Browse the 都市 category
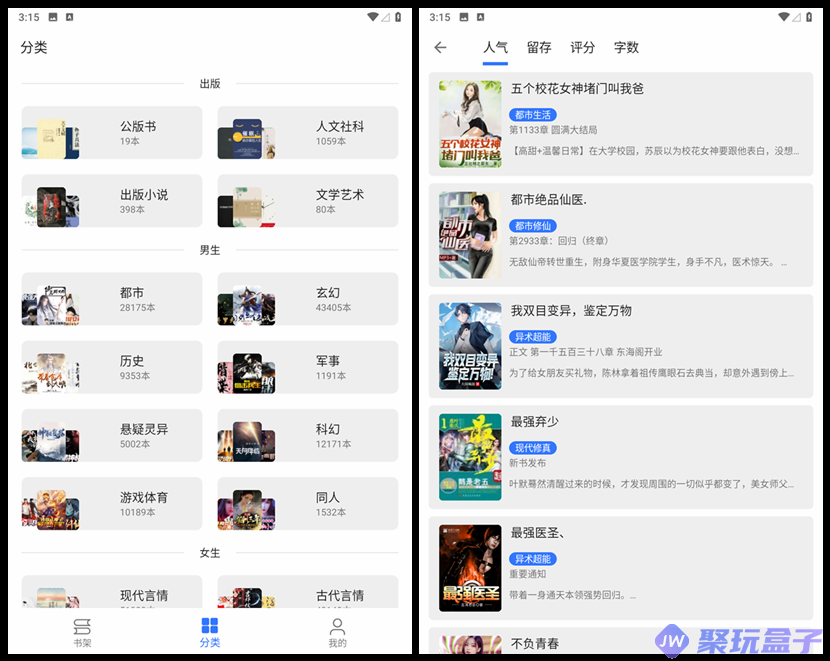The image size is (830, 661). [112, 299]
